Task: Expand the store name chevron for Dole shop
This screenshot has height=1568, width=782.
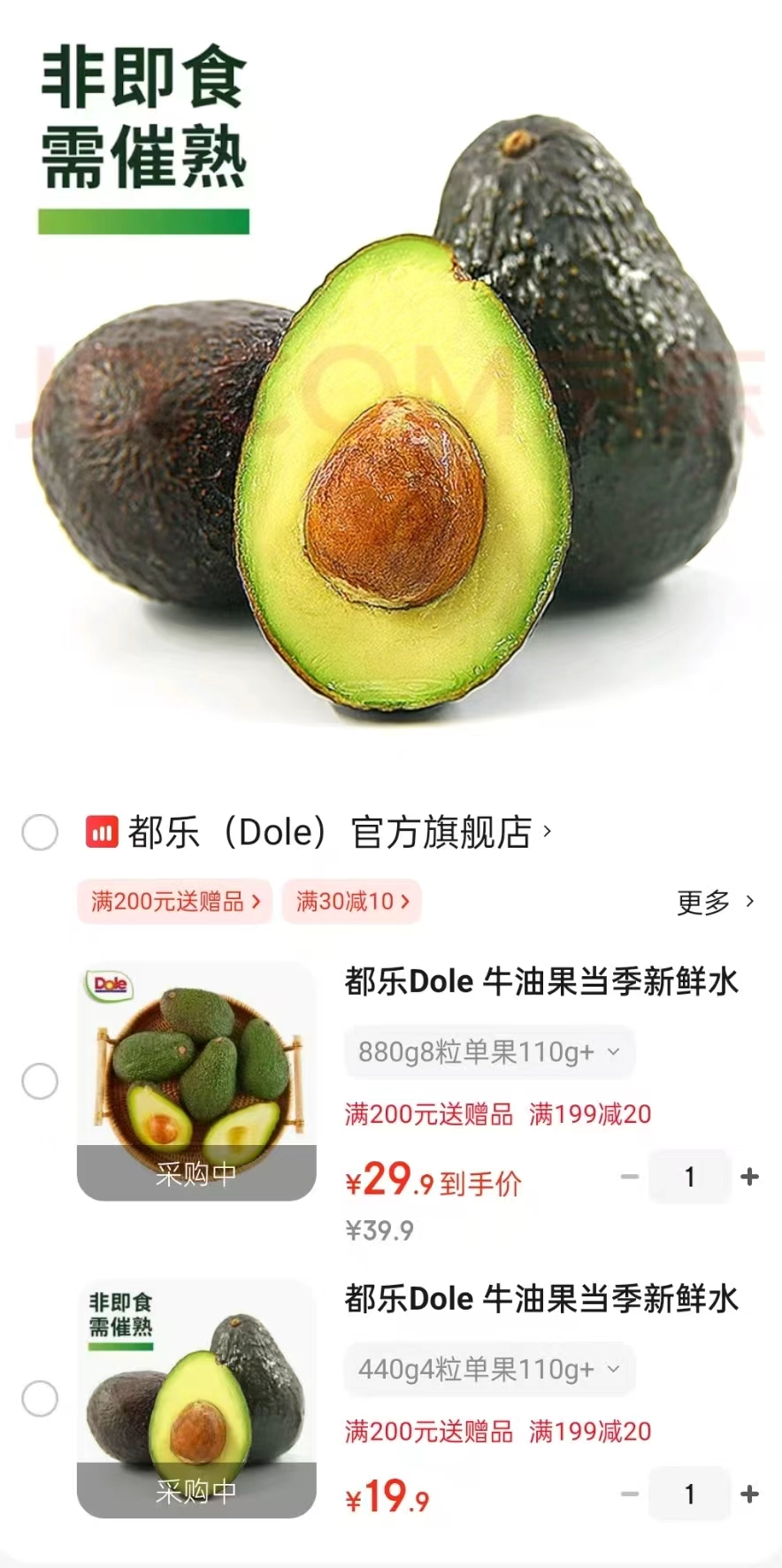Action: [x=547, y=832]
